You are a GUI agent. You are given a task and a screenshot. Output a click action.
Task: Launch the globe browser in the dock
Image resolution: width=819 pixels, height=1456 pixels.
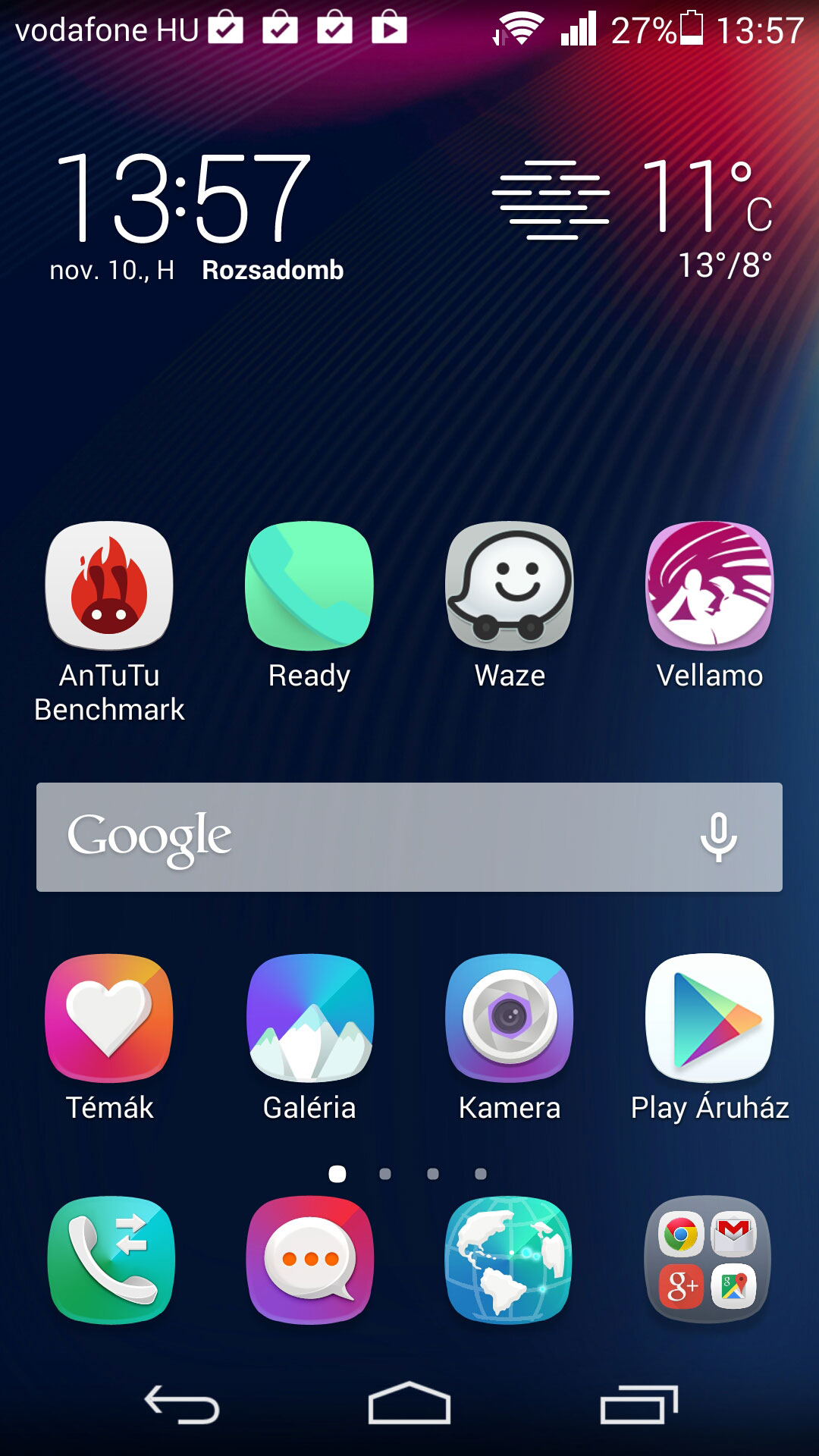510,1260
